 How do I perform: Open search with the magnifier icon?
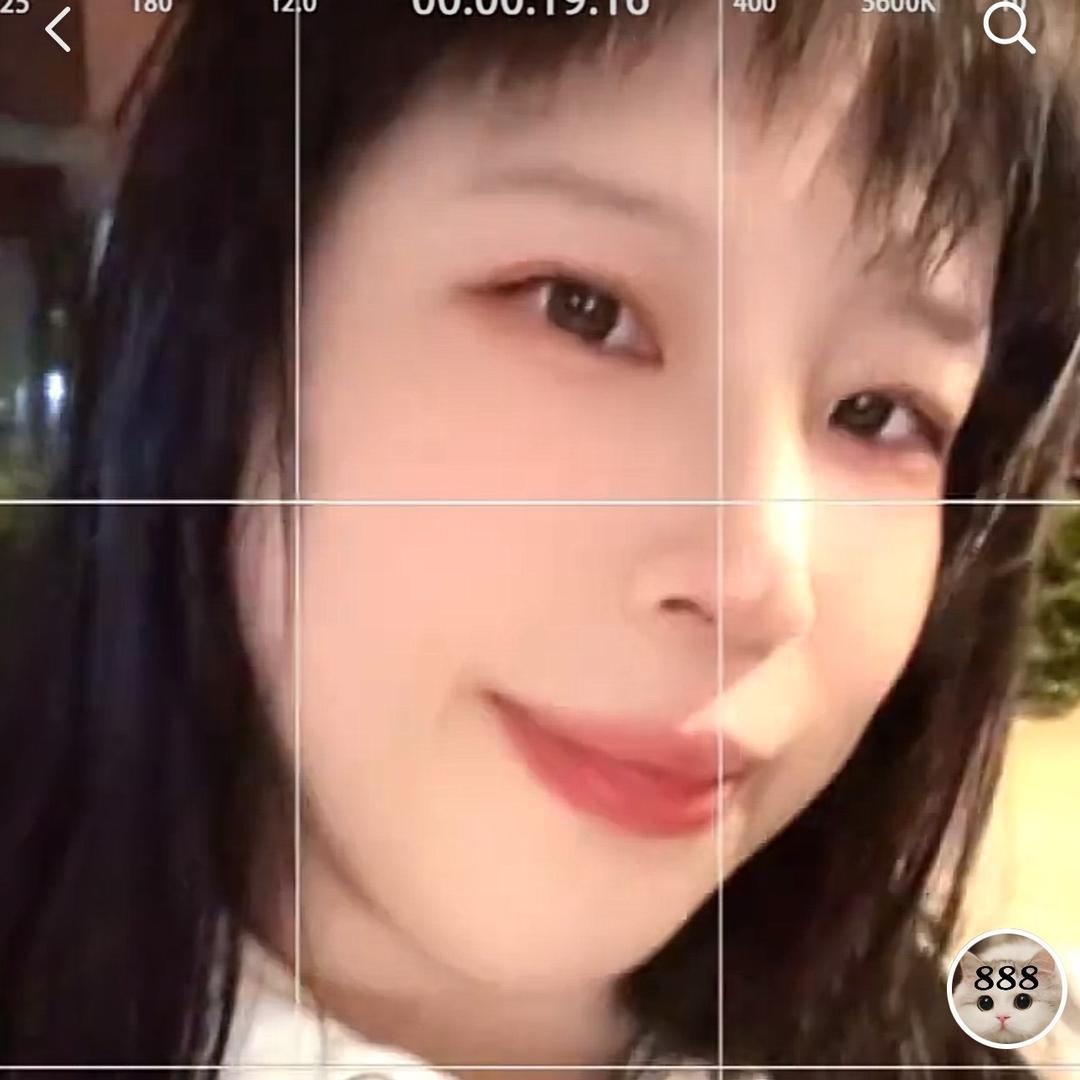[x=1008, y=27]
